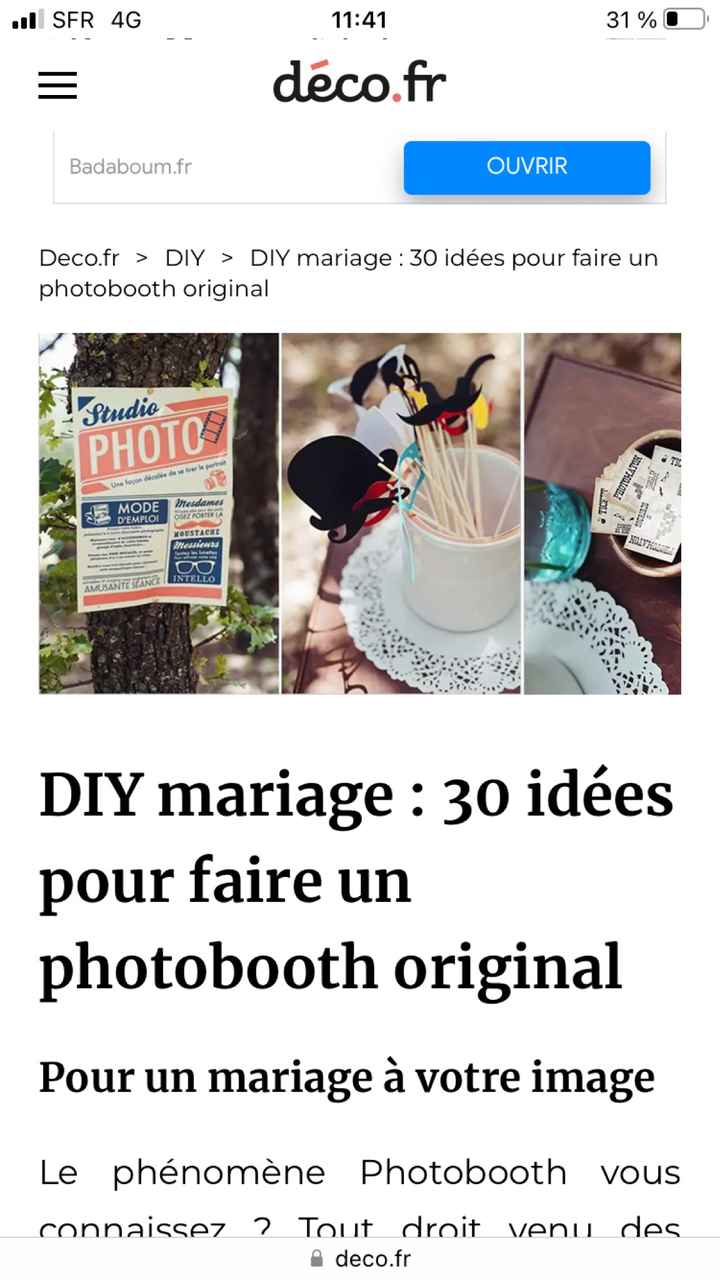Tap the deco.fr address bar
Image resolution: width=720 pixels, height=1280 pixels.
pyautogui.click(x=360, y=1259)
